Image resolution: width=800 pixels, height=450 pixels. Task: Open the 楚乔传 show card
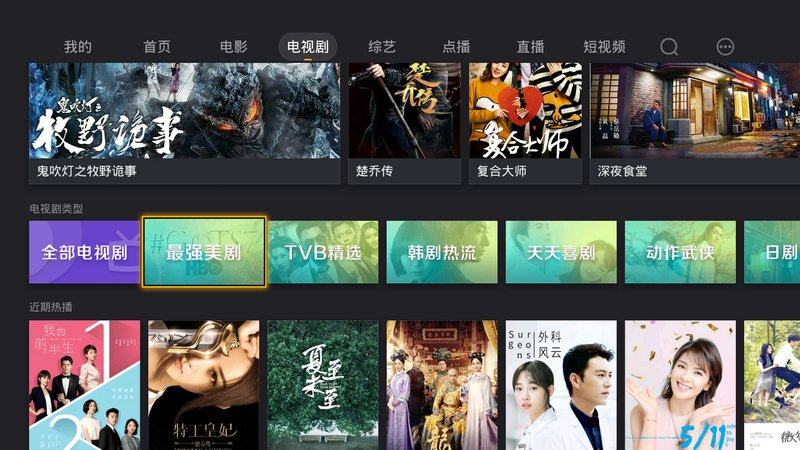point(404,120)
